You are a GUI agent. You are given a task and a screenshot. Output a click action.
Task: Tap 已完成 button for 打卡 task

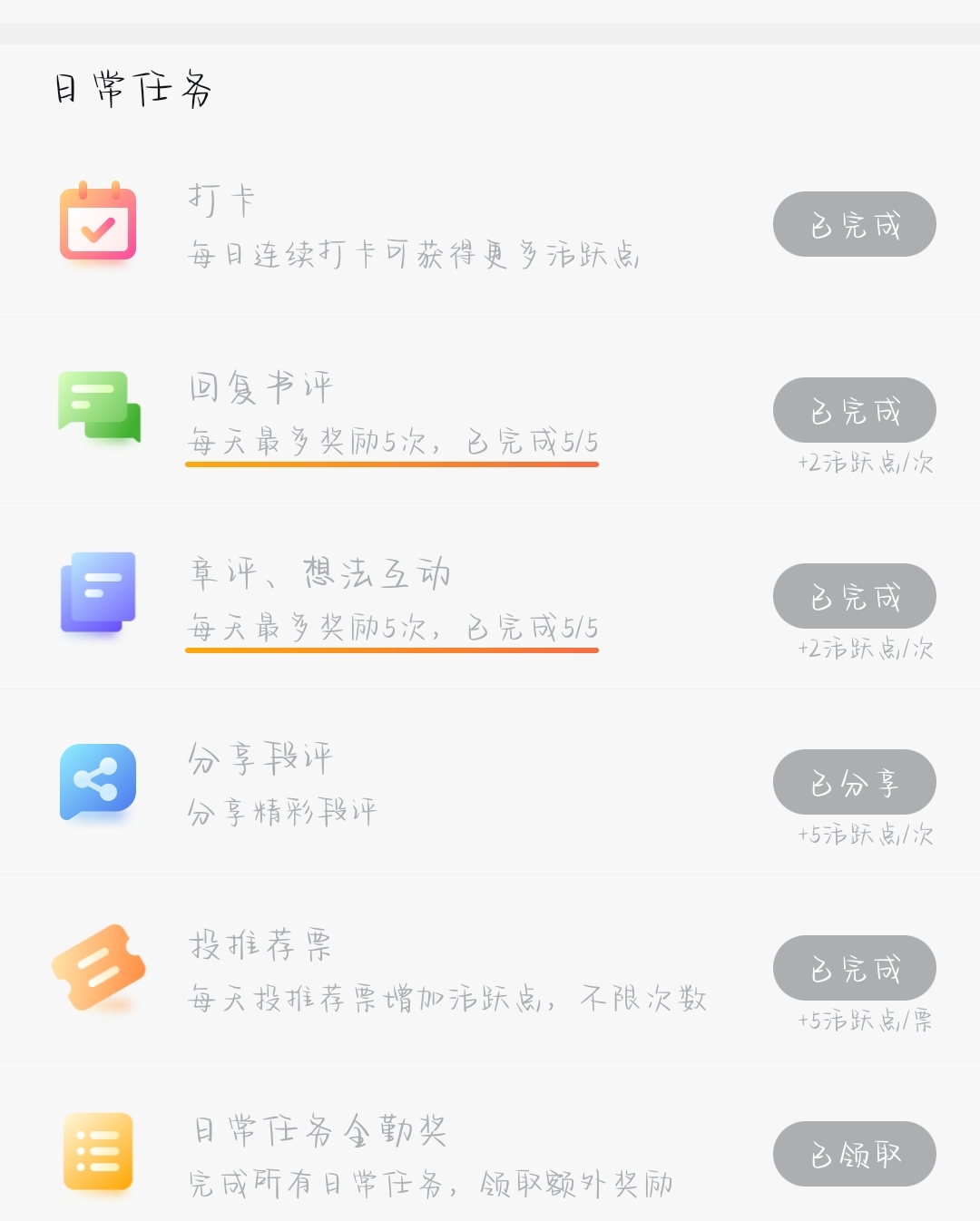pos(854,224)
